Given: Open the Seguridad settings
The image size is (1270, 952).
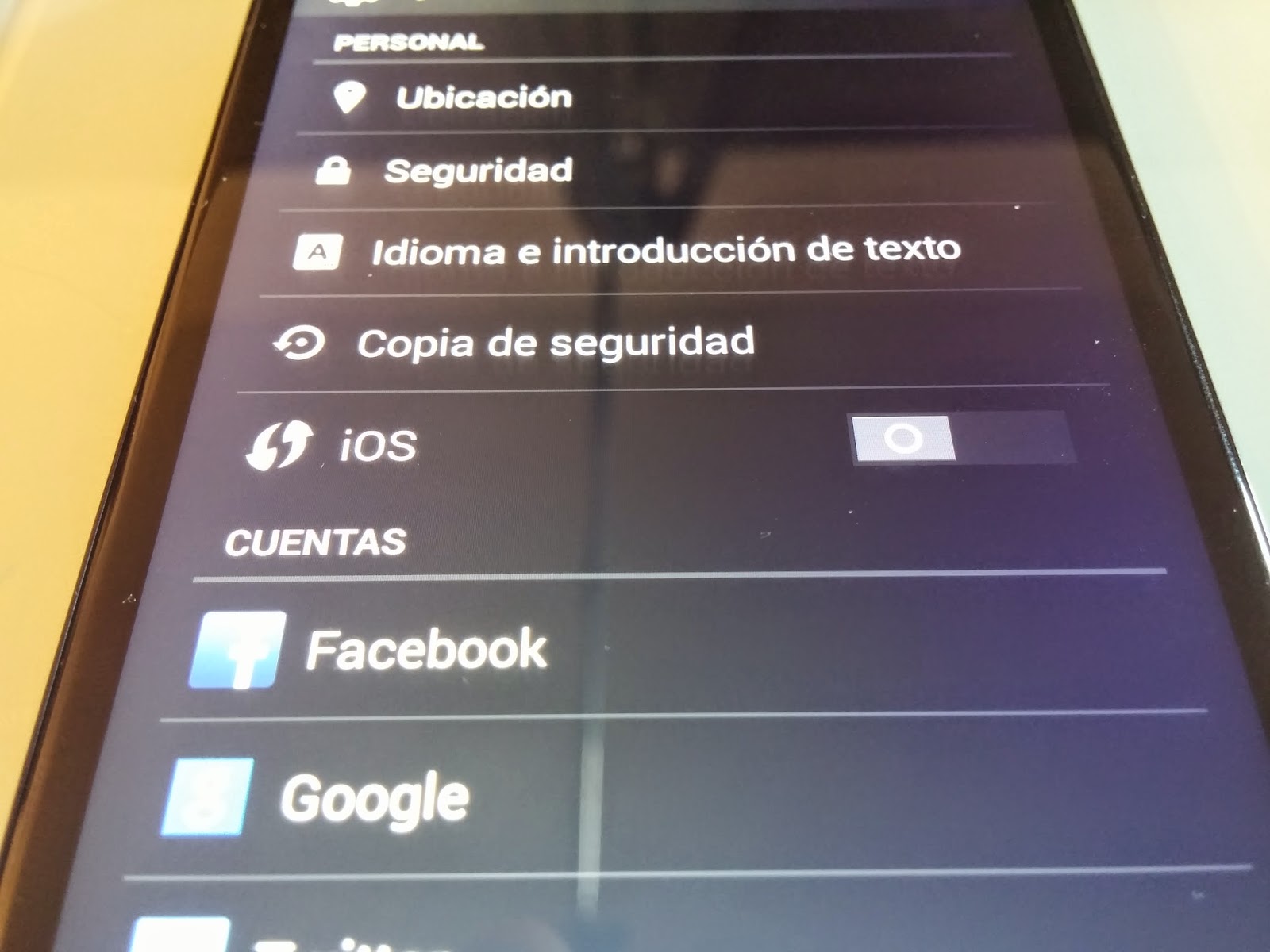Looking at the screenshot, I should 478,171.
